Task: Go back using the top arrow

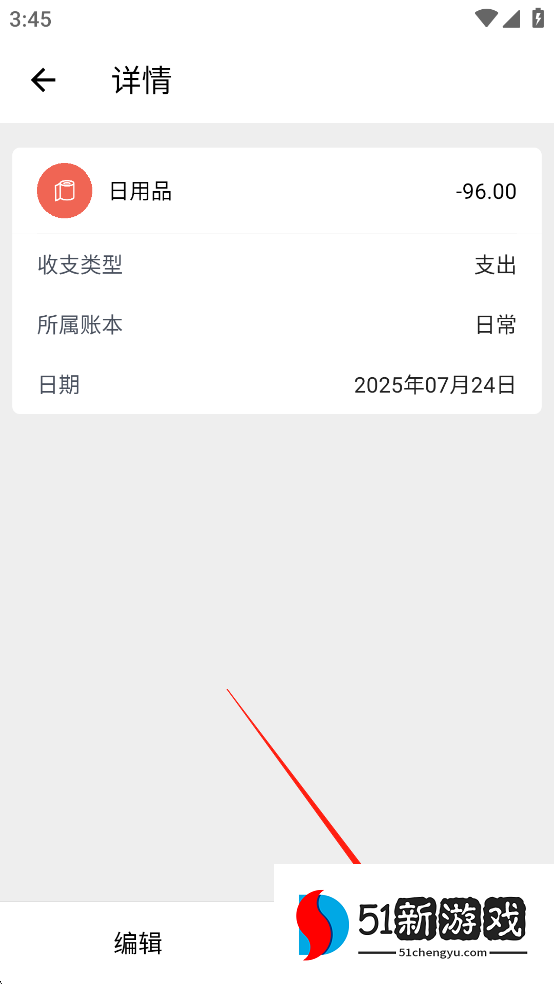Action: pyautogui.click(x=43, y=80)
